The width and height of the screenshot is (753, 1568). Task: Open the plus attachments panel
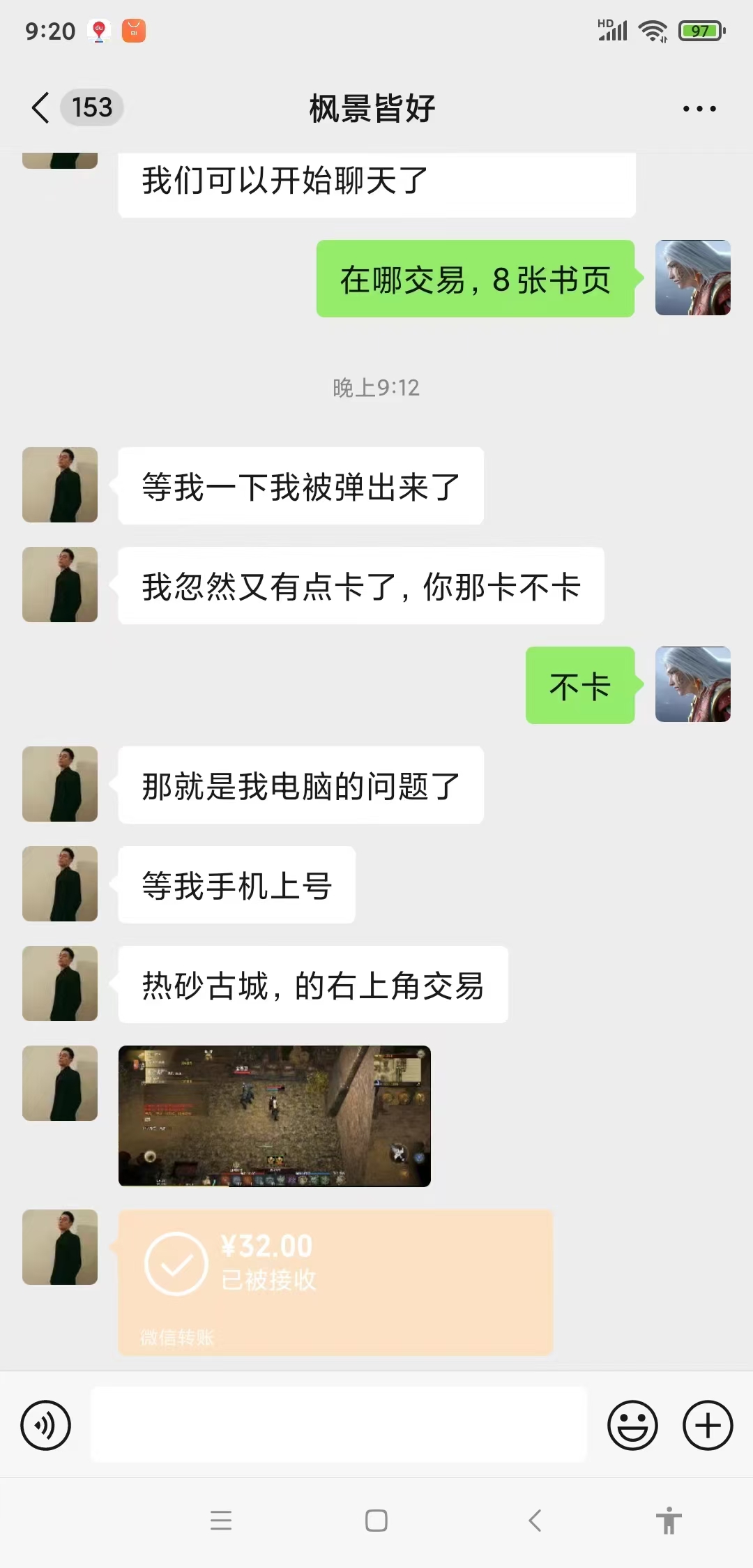[707, 1424]
